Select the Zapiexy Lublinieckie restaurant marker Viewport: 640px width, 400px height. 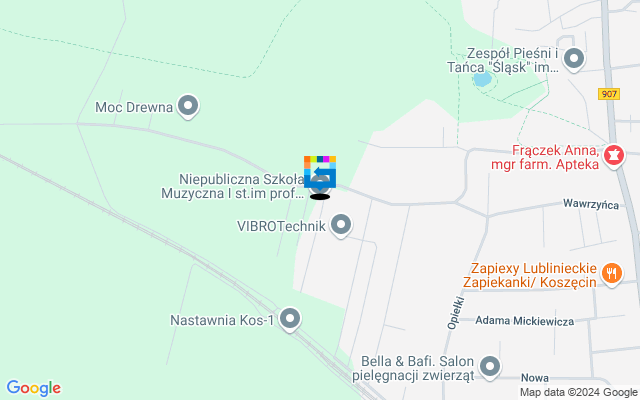pyautogui.click(x=613, y=272)
